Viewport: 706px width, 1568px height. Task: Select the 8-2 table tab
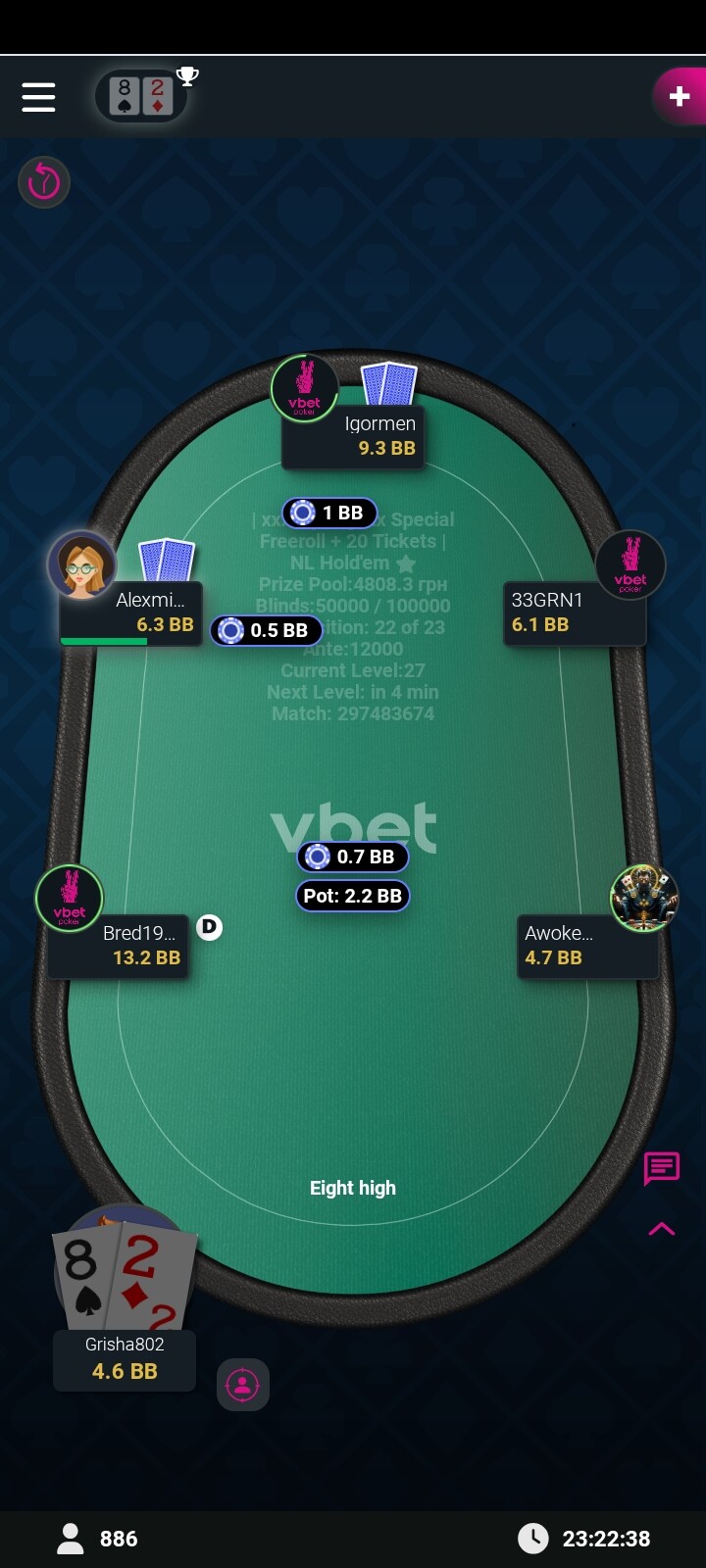(x=141, y=96)
